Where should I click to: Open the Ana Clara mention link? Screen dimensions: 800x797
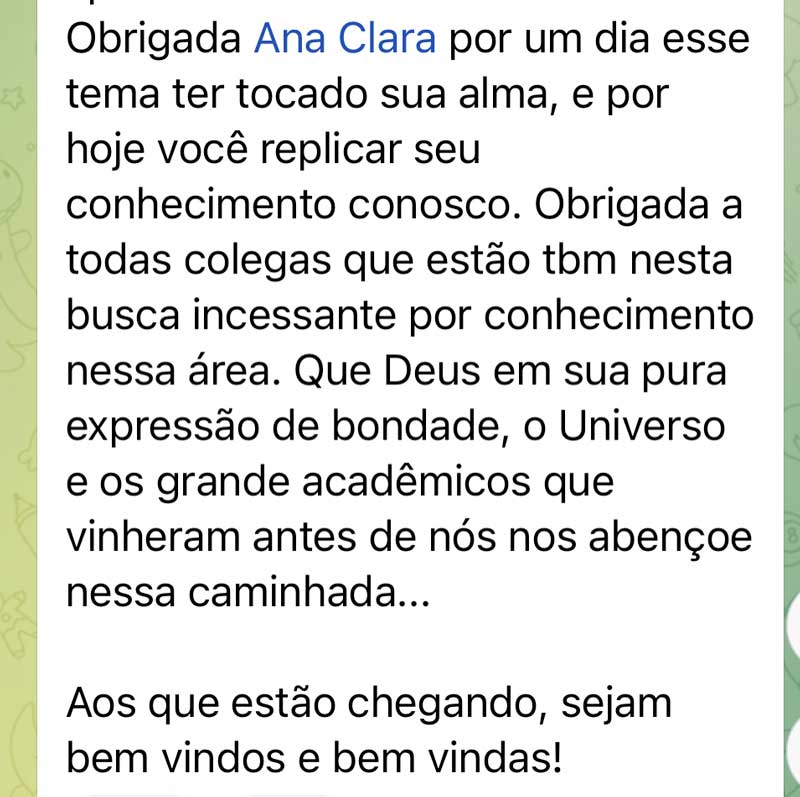tap(346, 39)
